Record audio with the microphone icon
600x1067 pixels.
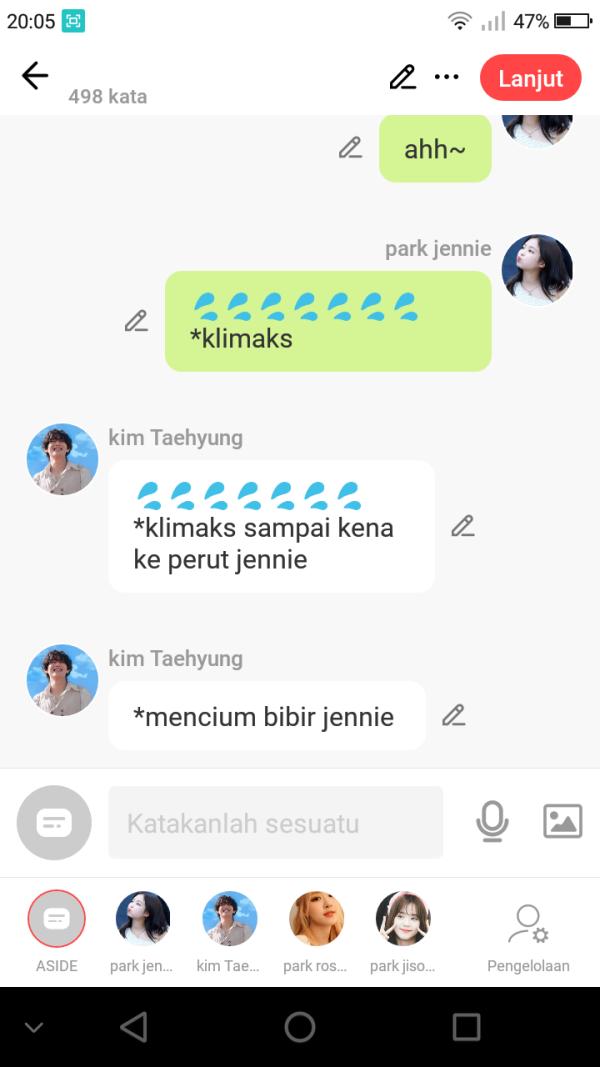491,821
